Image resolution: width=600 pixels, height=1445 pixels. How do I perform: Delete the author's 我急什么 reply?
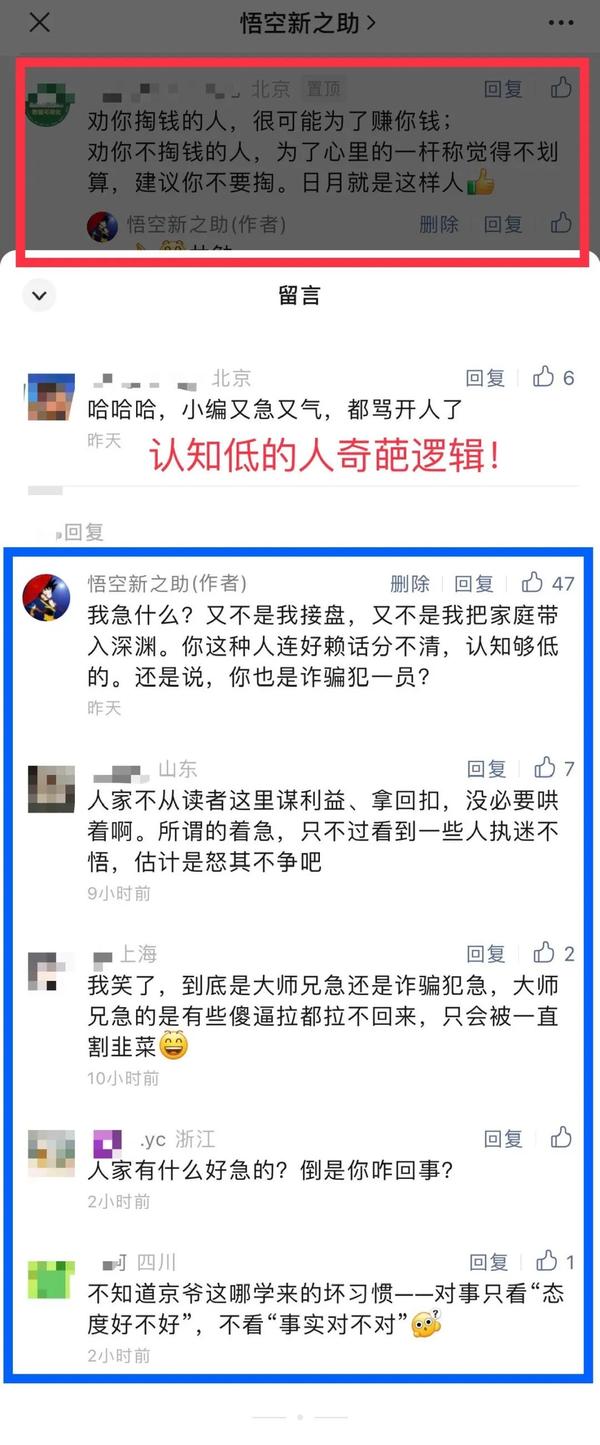pos(410,584)
